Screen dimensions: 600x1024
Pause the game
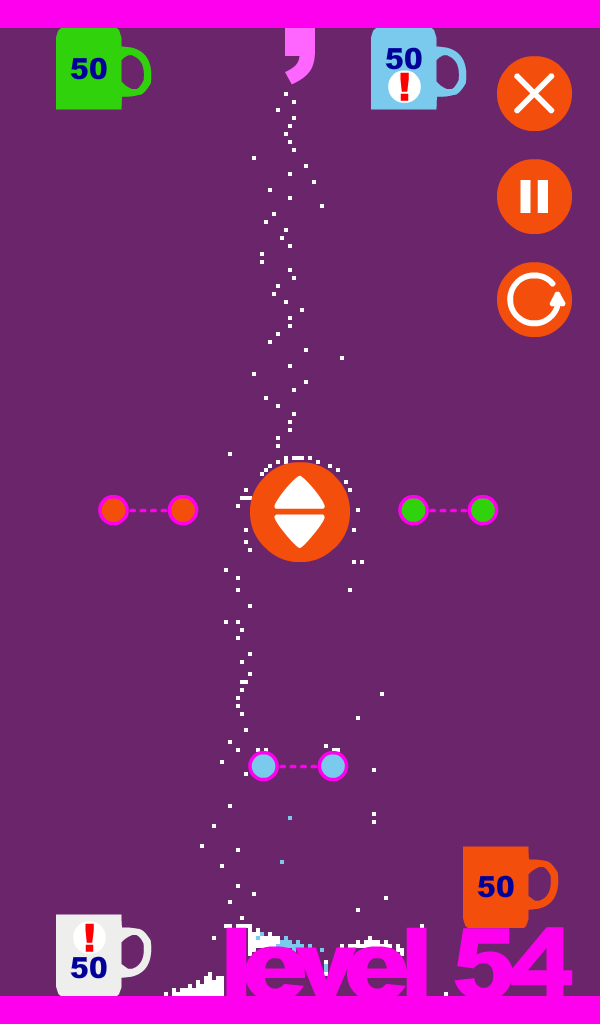534,197
